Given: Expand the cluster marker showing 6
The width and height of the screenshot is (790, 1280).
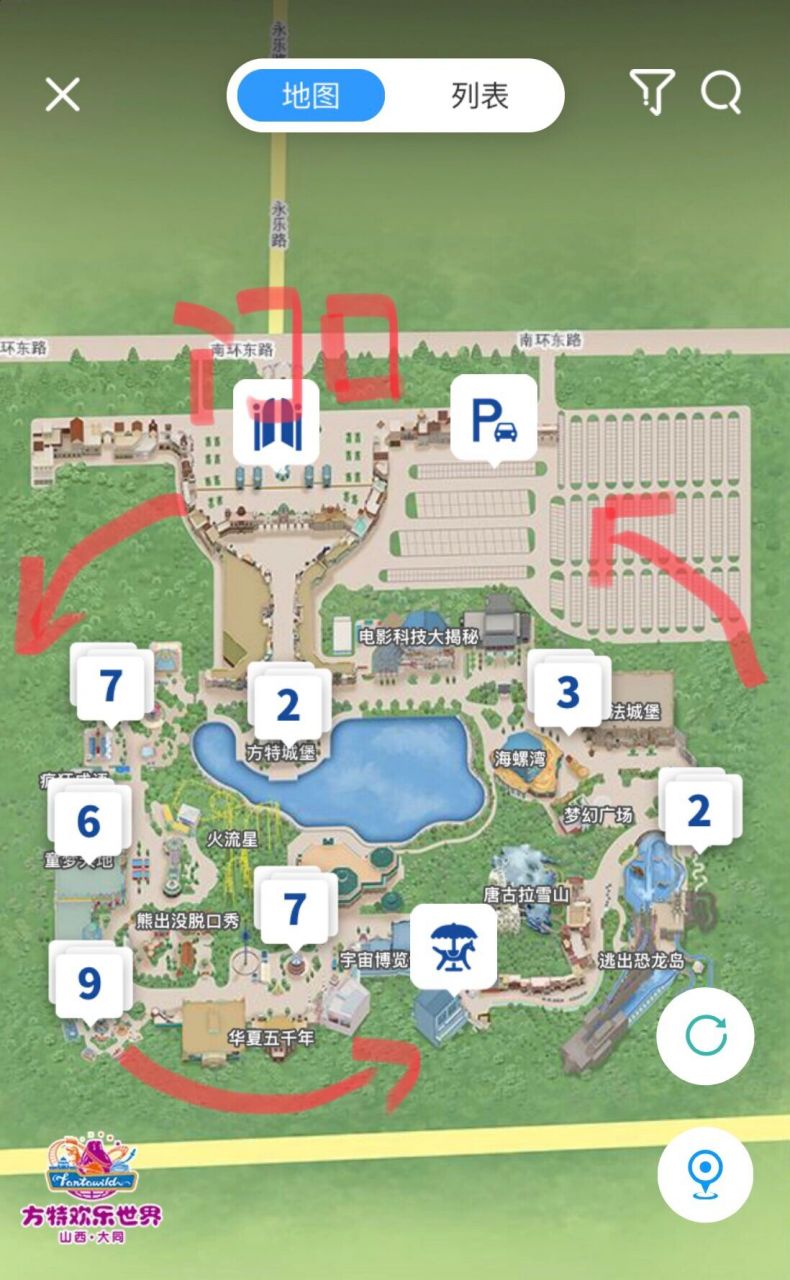Looking at the screenshot, I should 89,822.
